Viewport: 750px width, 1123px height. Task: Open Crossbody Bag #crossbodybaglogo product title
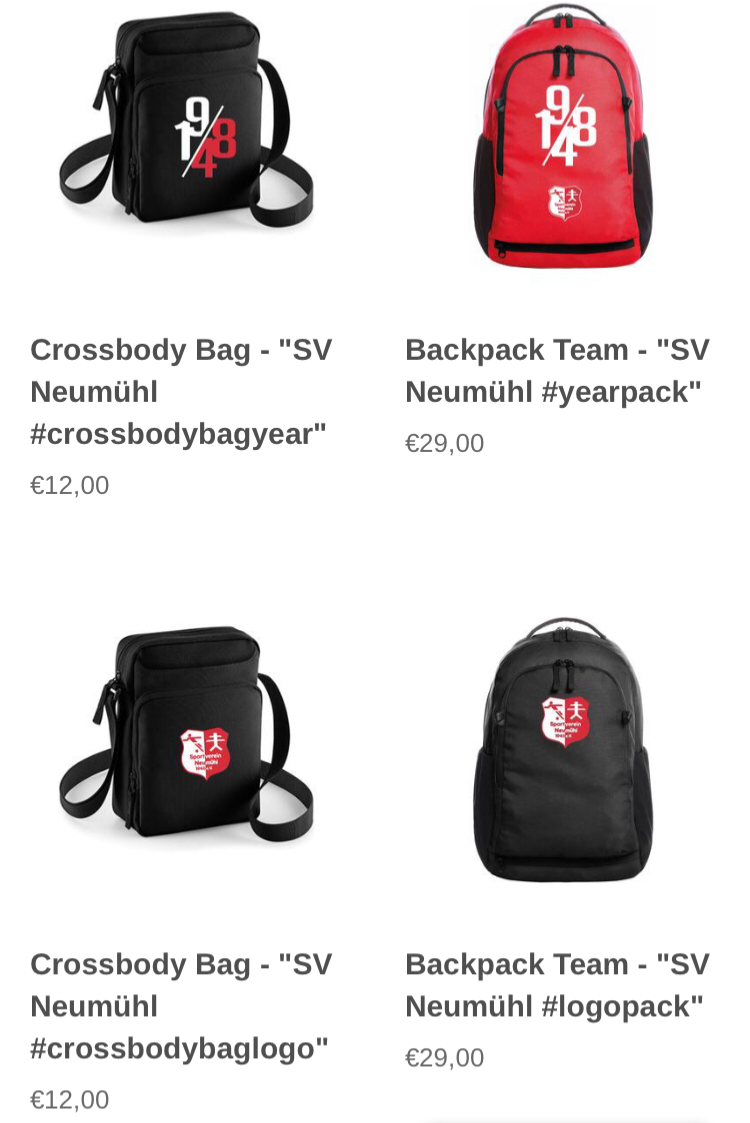(x=181, y=1006)
